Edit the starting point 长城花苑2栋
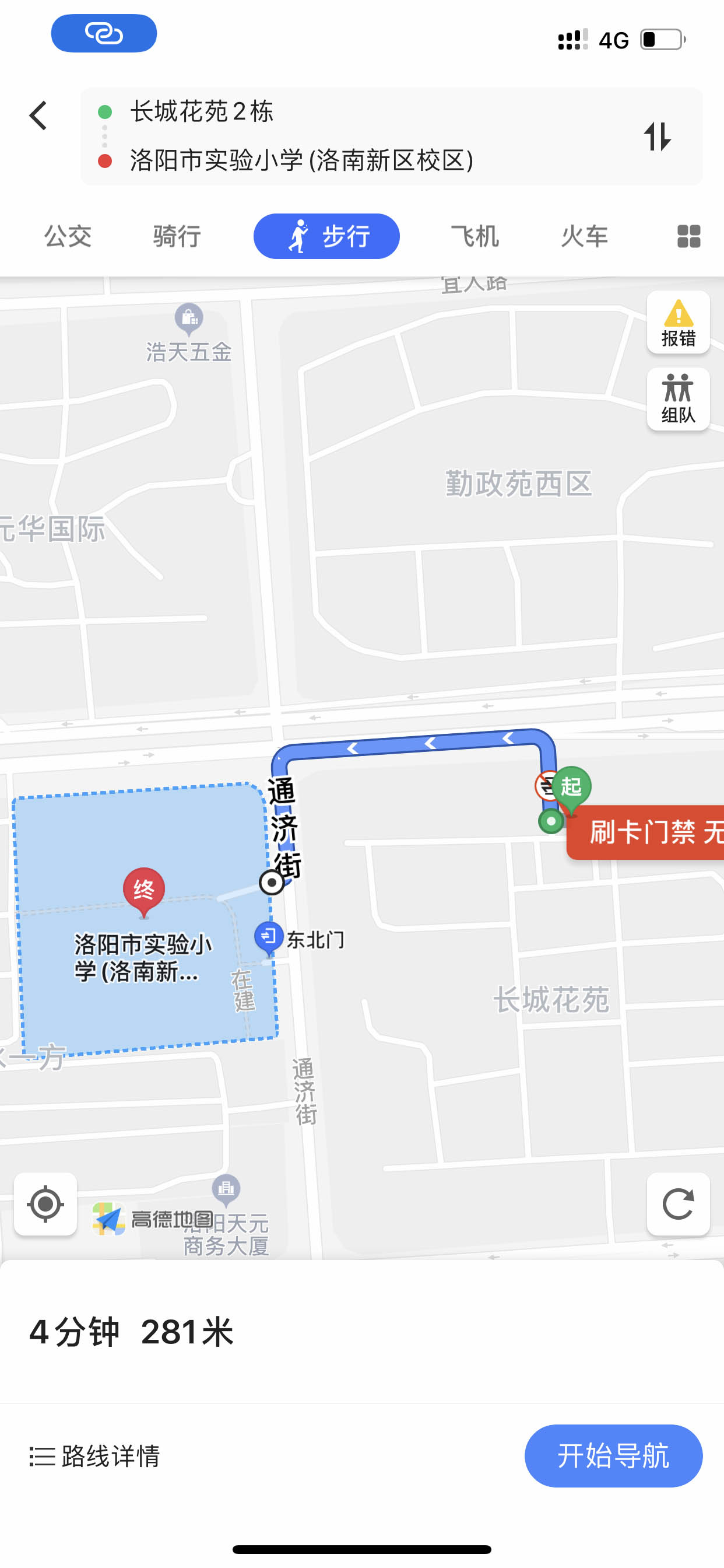The height and width of the screenshot is (1568, 724). (x=202, y=112)
